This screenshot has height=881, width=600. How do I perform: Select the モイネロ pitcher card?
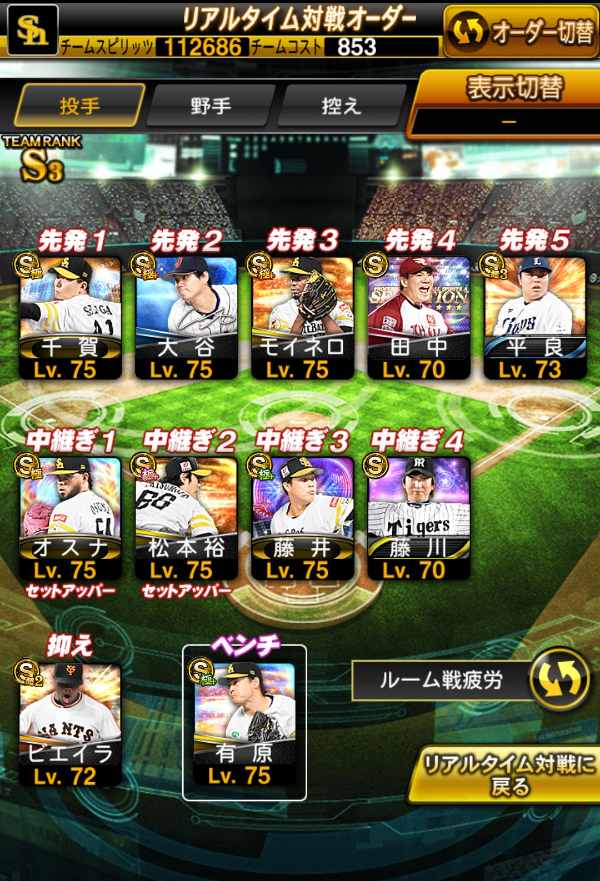[302, 315]
